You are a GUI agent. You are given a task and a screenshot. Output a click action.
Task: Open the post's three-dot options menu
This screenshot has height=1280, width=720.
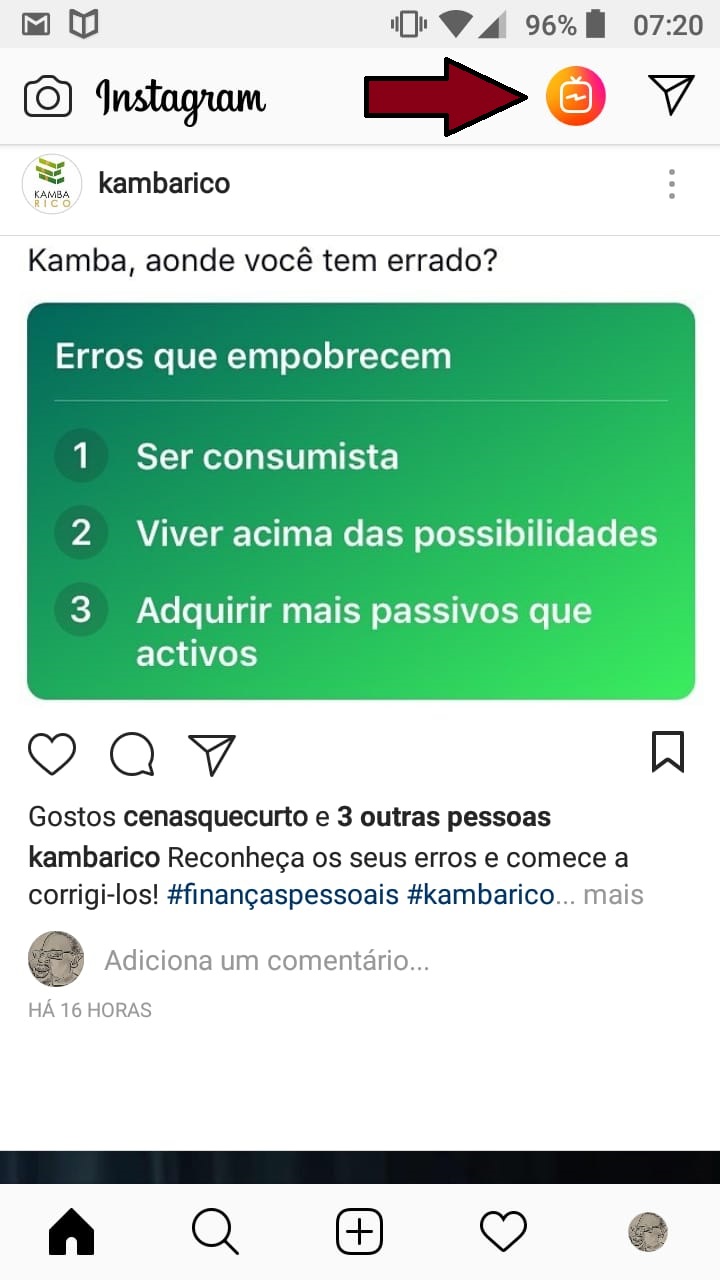[x=671, y=184]
